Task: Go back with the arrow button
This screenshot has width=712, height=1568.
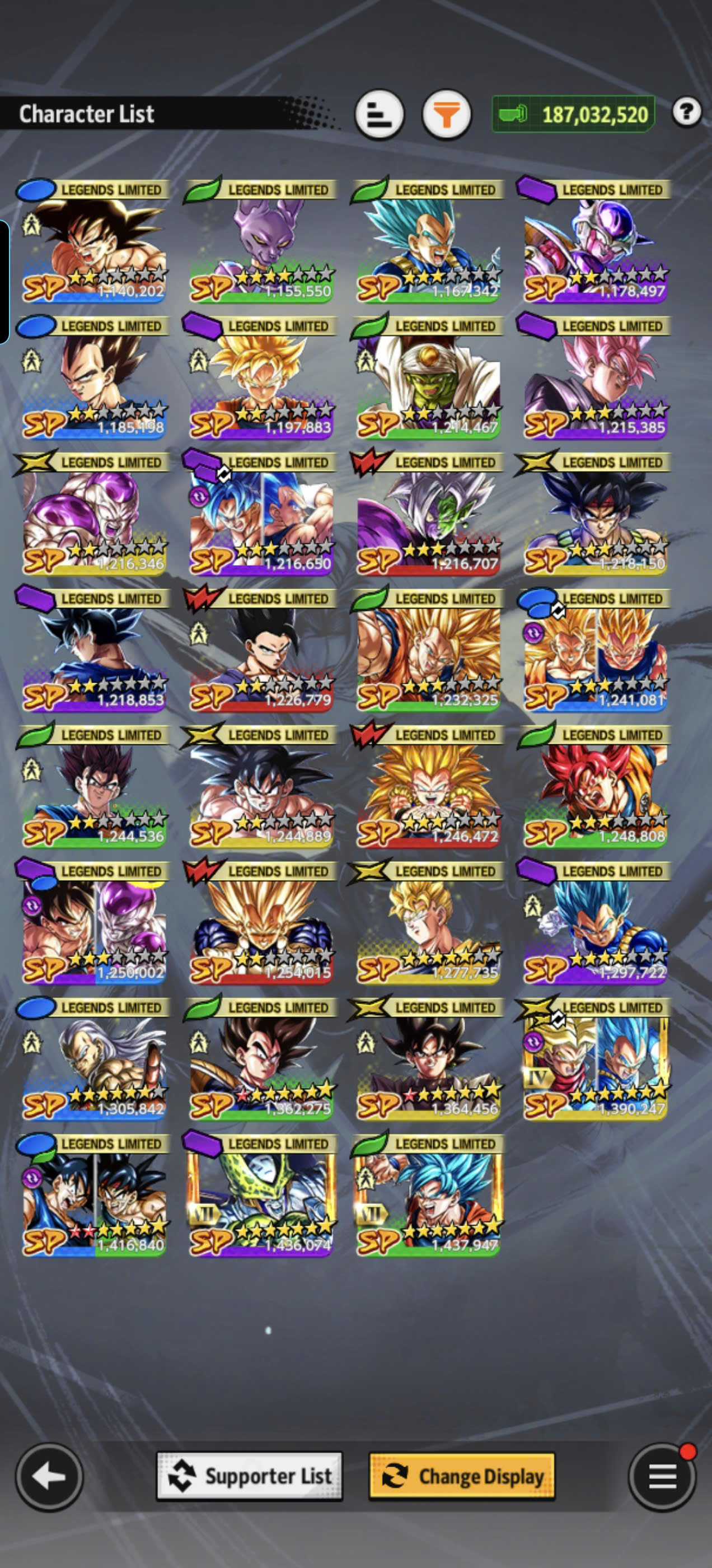Action: [x=49, y=1477]
